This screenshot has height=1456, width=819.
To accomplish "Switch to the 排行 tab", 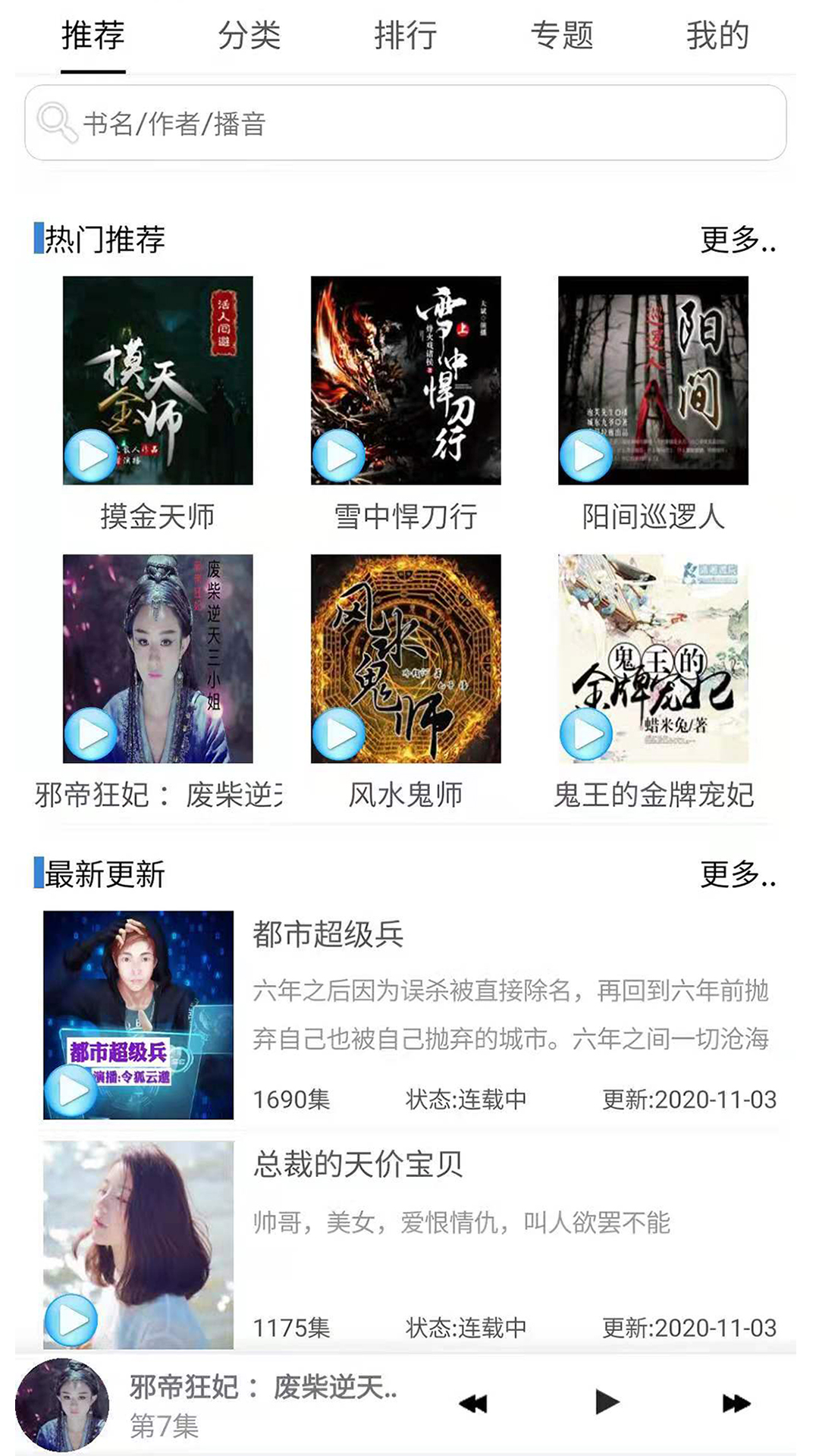I will 405,36.
